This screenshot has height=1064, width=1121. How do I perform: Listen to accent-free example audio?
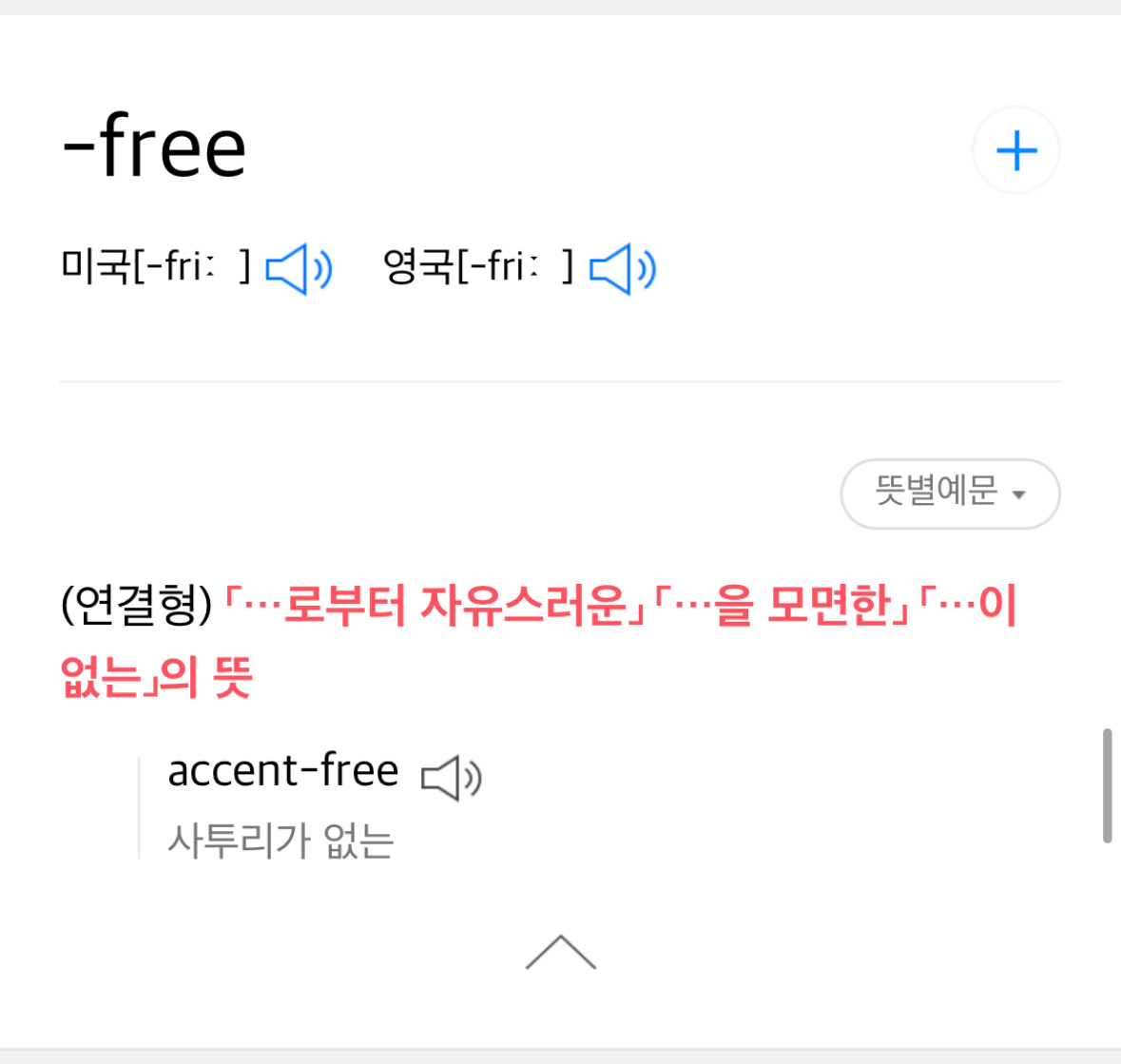452,778
